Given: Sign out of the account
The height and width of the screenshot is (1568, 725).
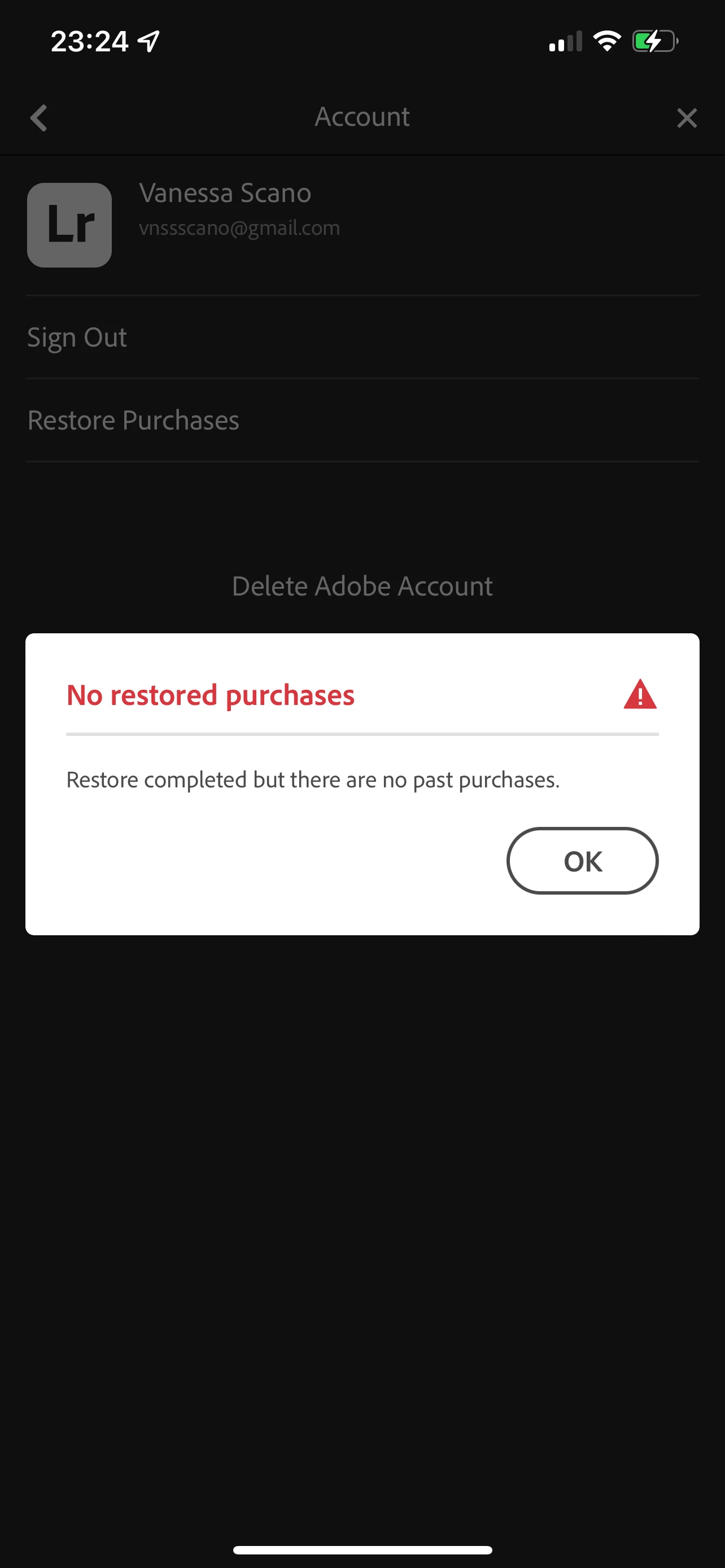Looking at the screenshot, I should 77,337.
